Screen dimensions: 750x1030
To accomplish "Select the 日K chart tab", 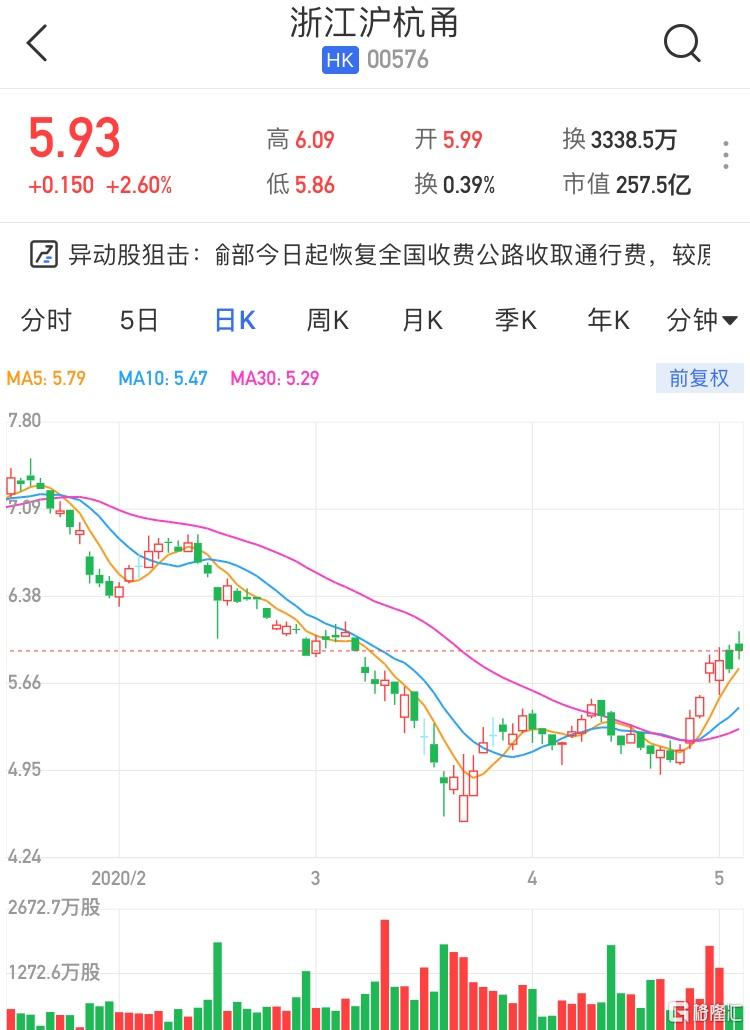I will tap(235, 320).
